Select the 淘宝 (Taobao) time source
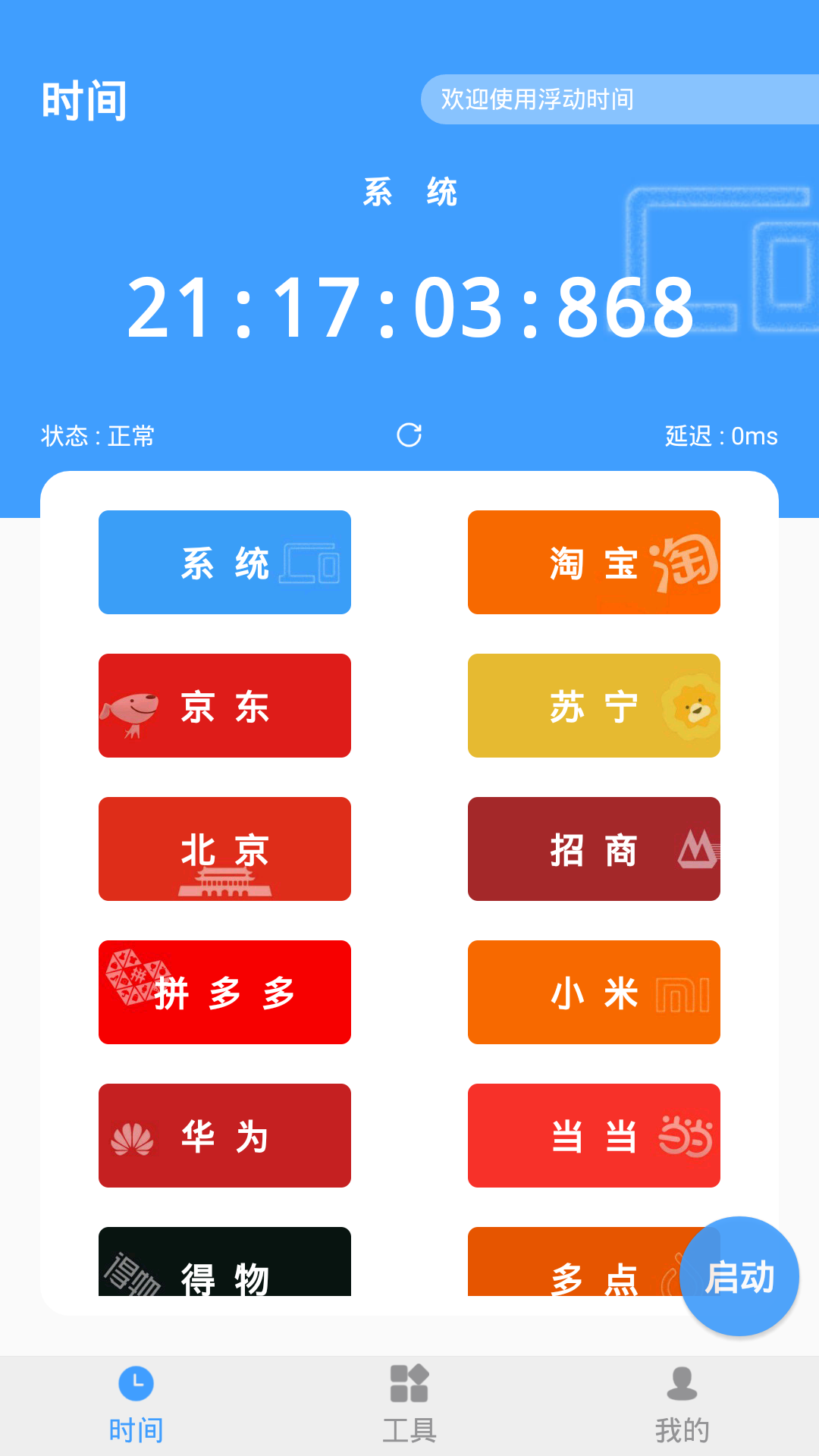This screenshot has height=1456, width=819. tap(594, 561)
